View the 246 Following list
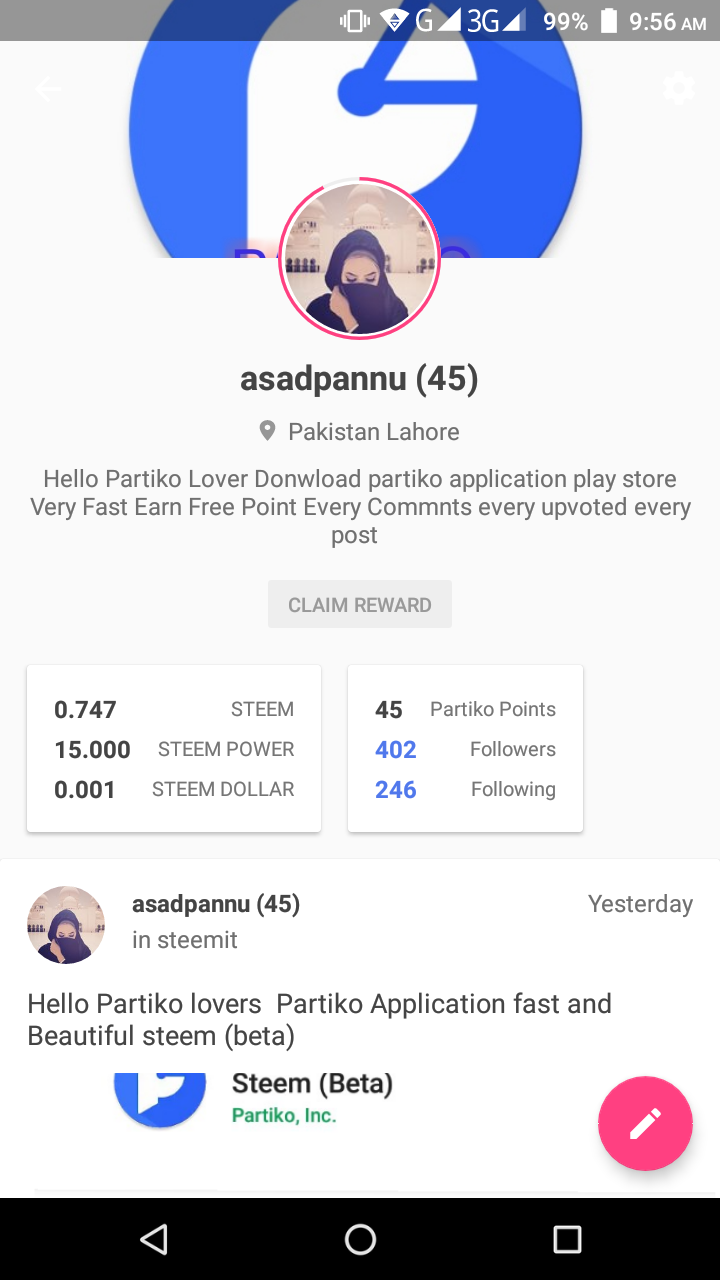This screenshot has height=1280, width=720. 396,789
